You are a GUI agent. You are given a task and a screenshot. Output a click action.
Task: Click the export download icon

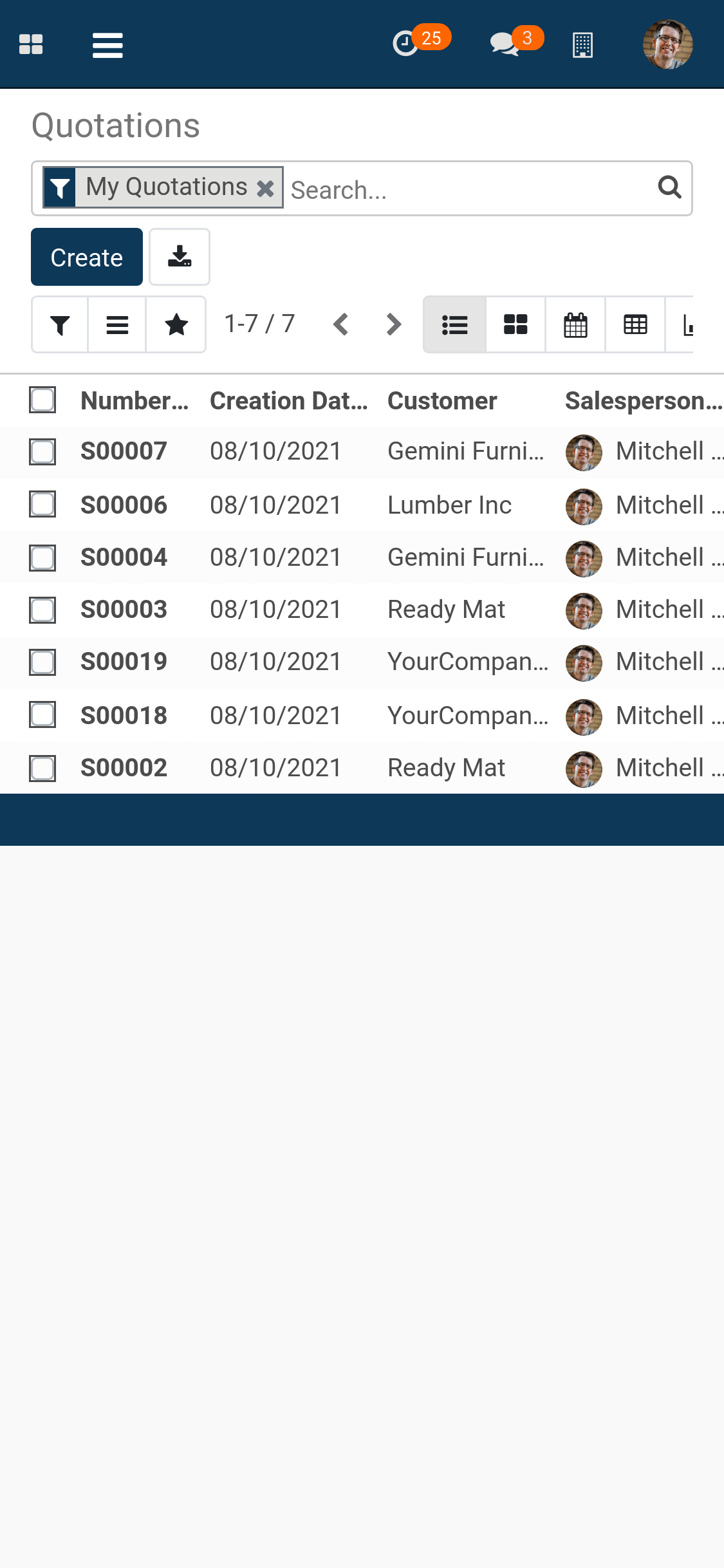pos(179,257)
